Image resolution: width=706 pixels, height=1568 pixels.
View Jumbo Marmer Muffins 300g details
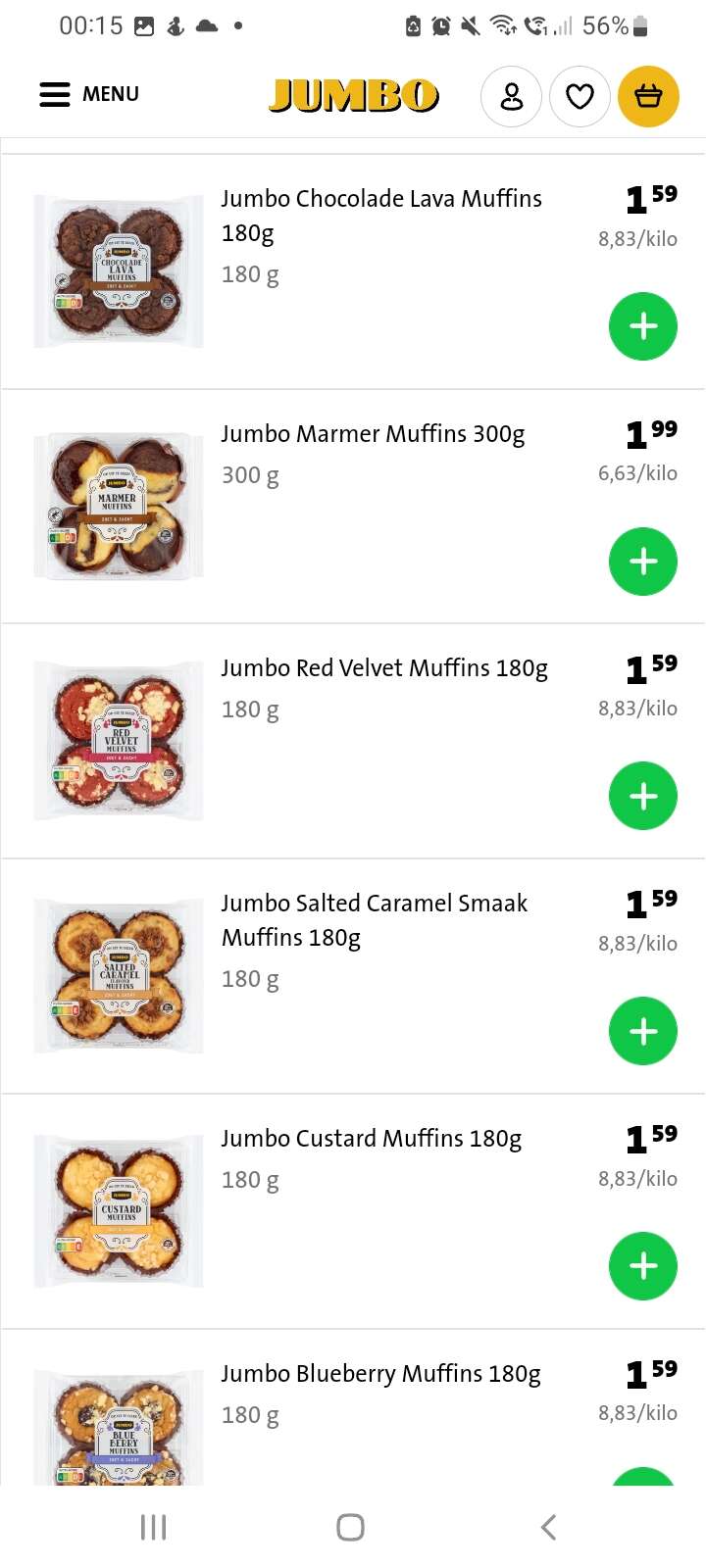[x=373, y=433]
